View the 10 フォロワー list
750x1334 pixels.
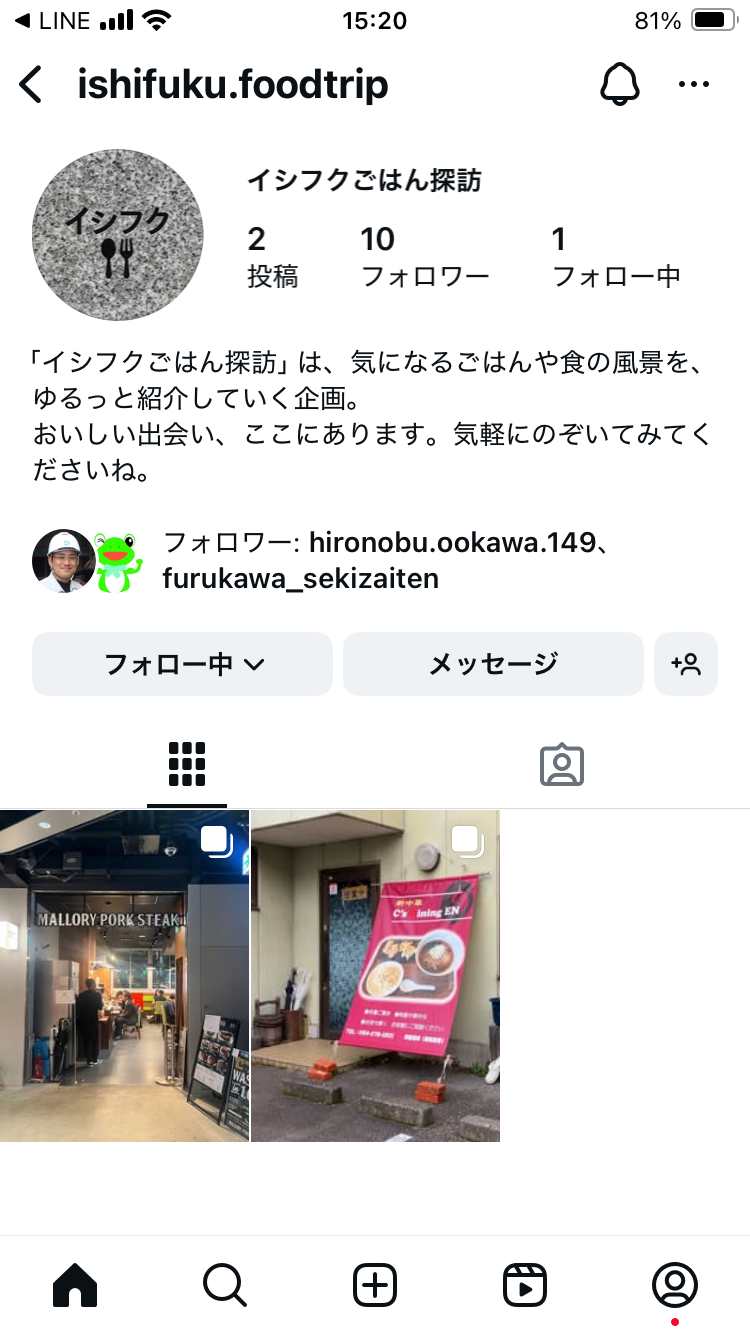pos(424,256)
